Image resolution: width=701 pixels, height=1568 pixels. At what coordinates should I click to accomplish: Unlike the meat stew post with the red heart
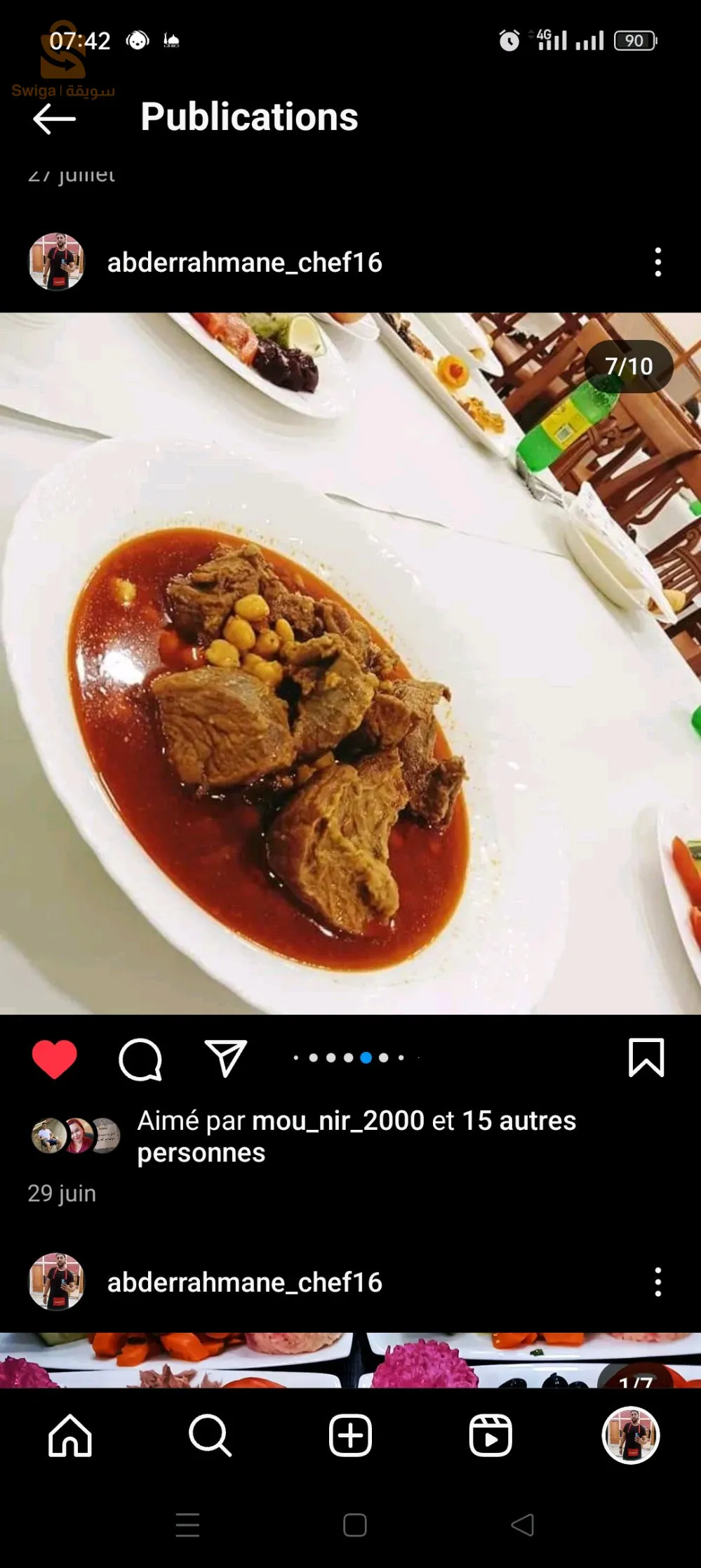pyautogui.click(x=54, y=1058)
